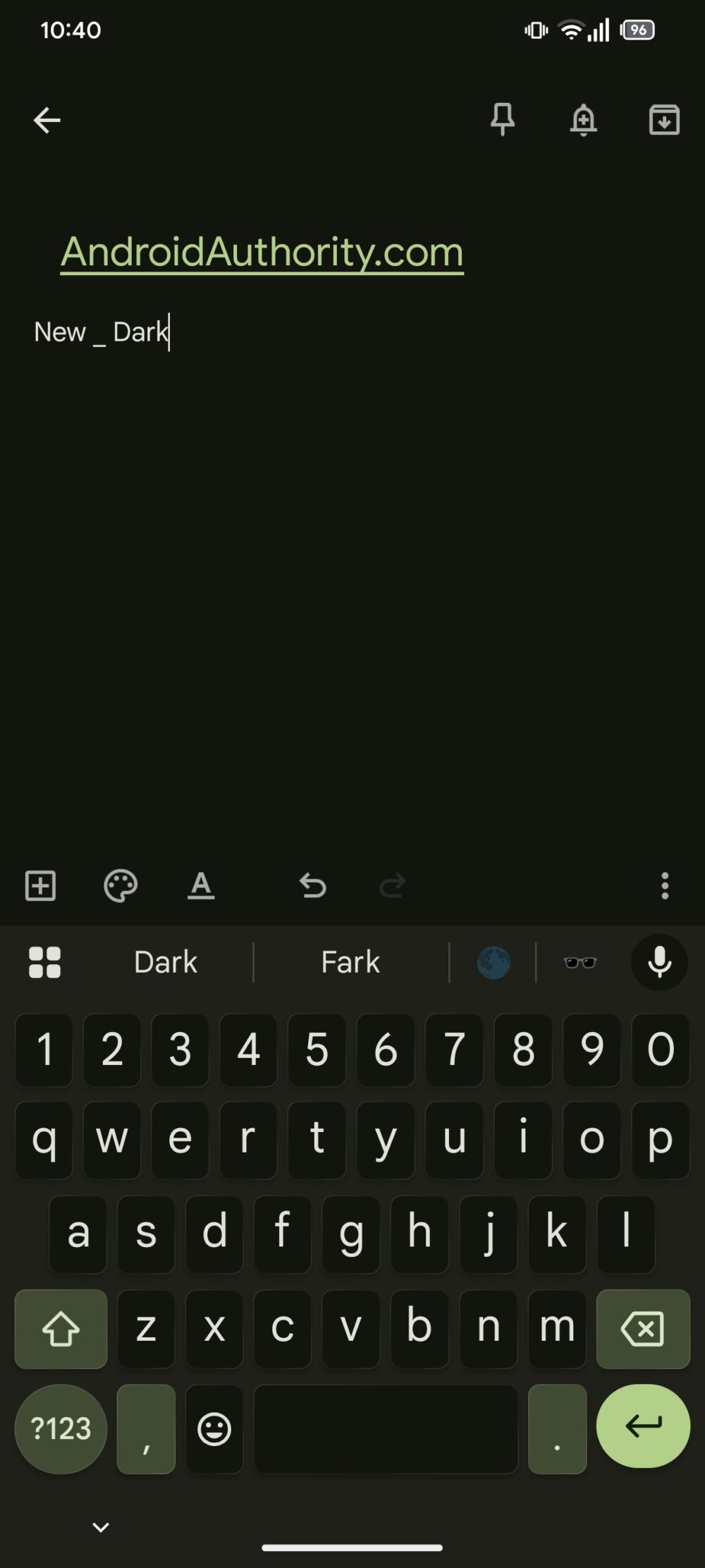Navigate back from the note

click(x=47, y=120)
